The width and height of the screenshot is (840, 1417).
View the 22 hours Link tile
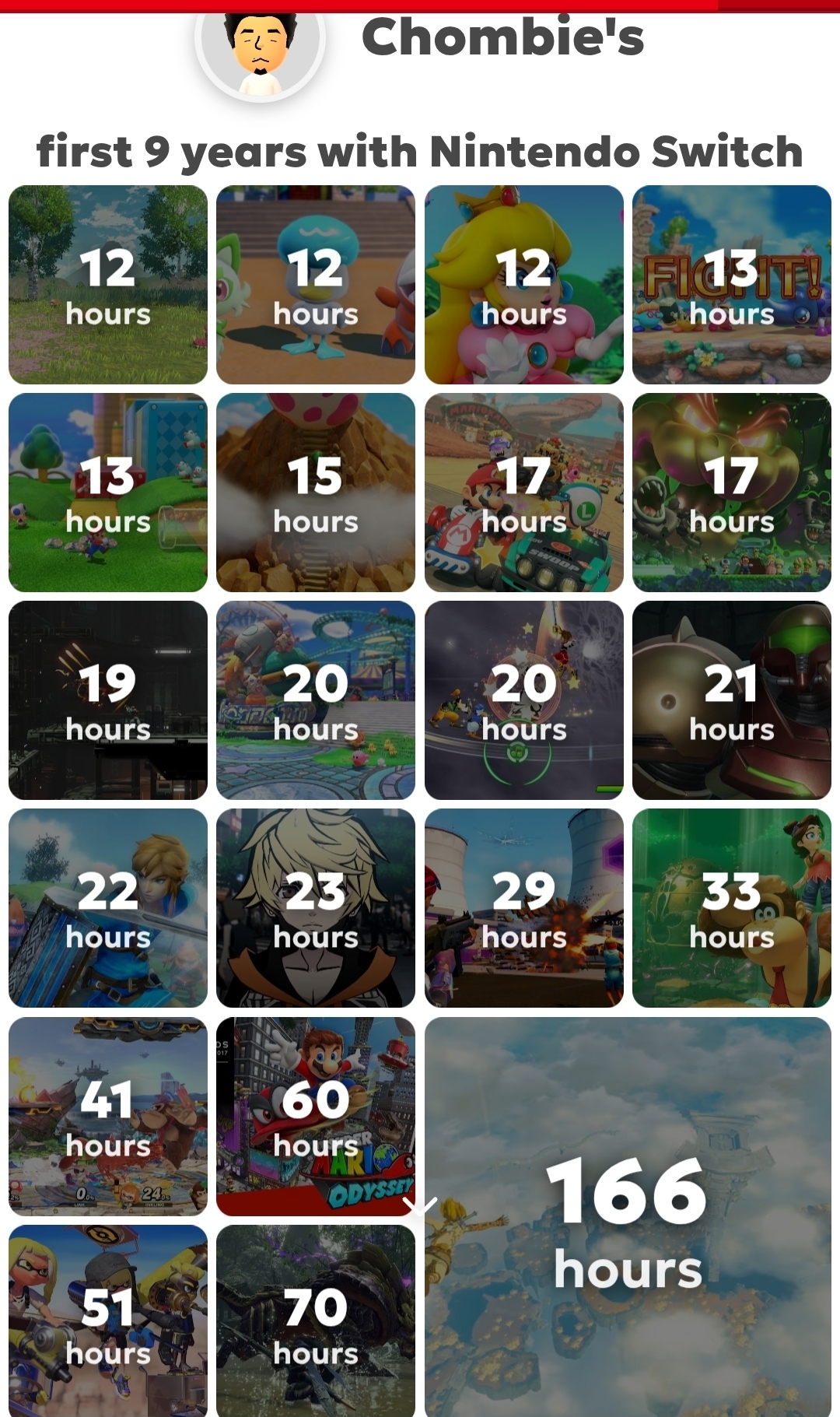[108, 908]
